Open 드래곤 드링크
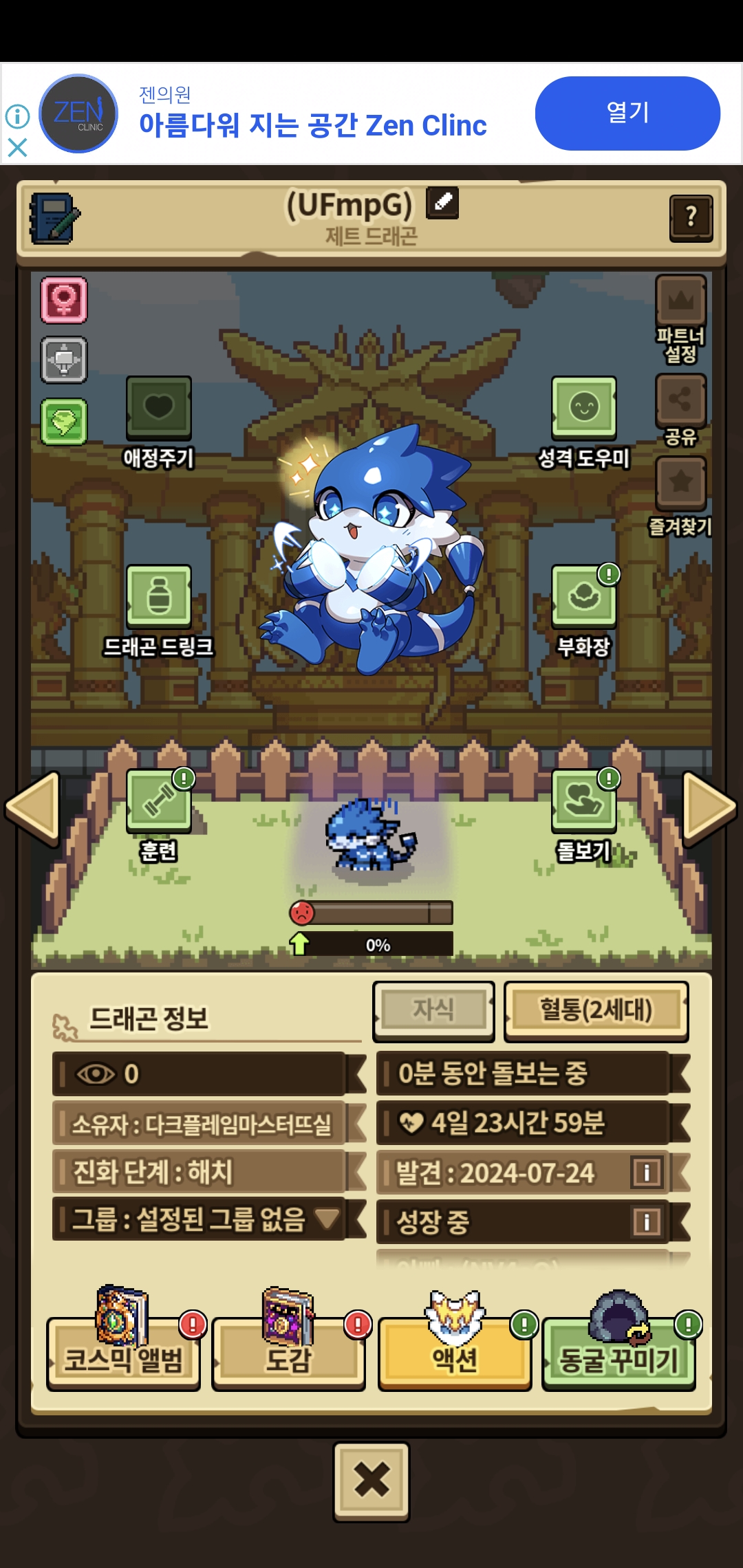This screenshot has width=743, height=1568. pyautogui.click(x=159, y=611)
